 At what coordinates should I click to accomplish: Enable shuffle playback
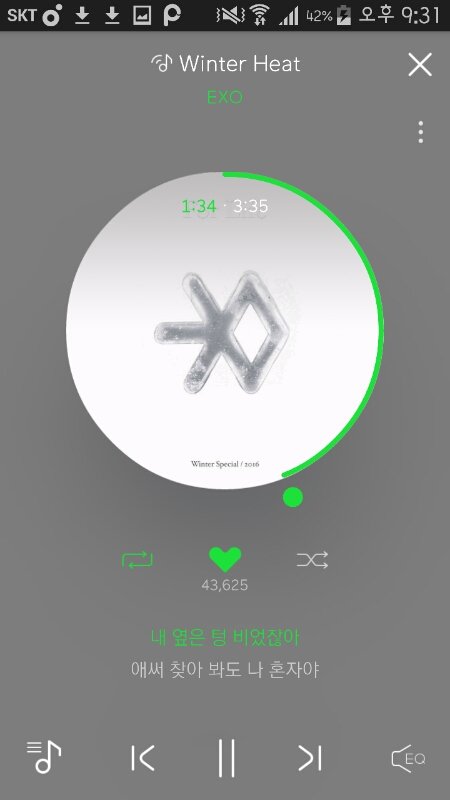(312, 560)
